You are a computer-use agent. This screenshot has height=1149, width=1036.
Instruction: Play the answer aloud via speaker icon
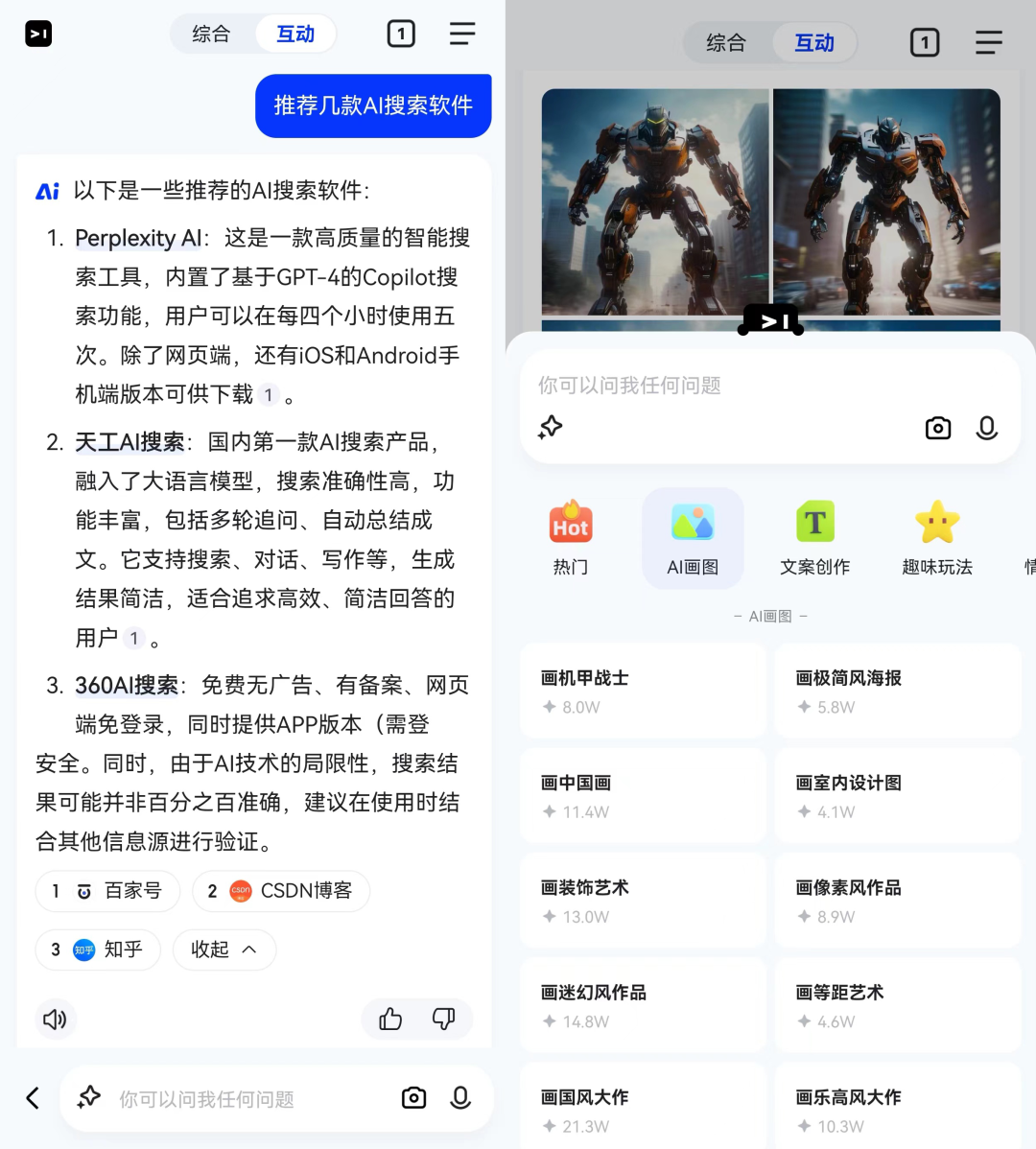pyautogui.click(x=56, y=1019)
